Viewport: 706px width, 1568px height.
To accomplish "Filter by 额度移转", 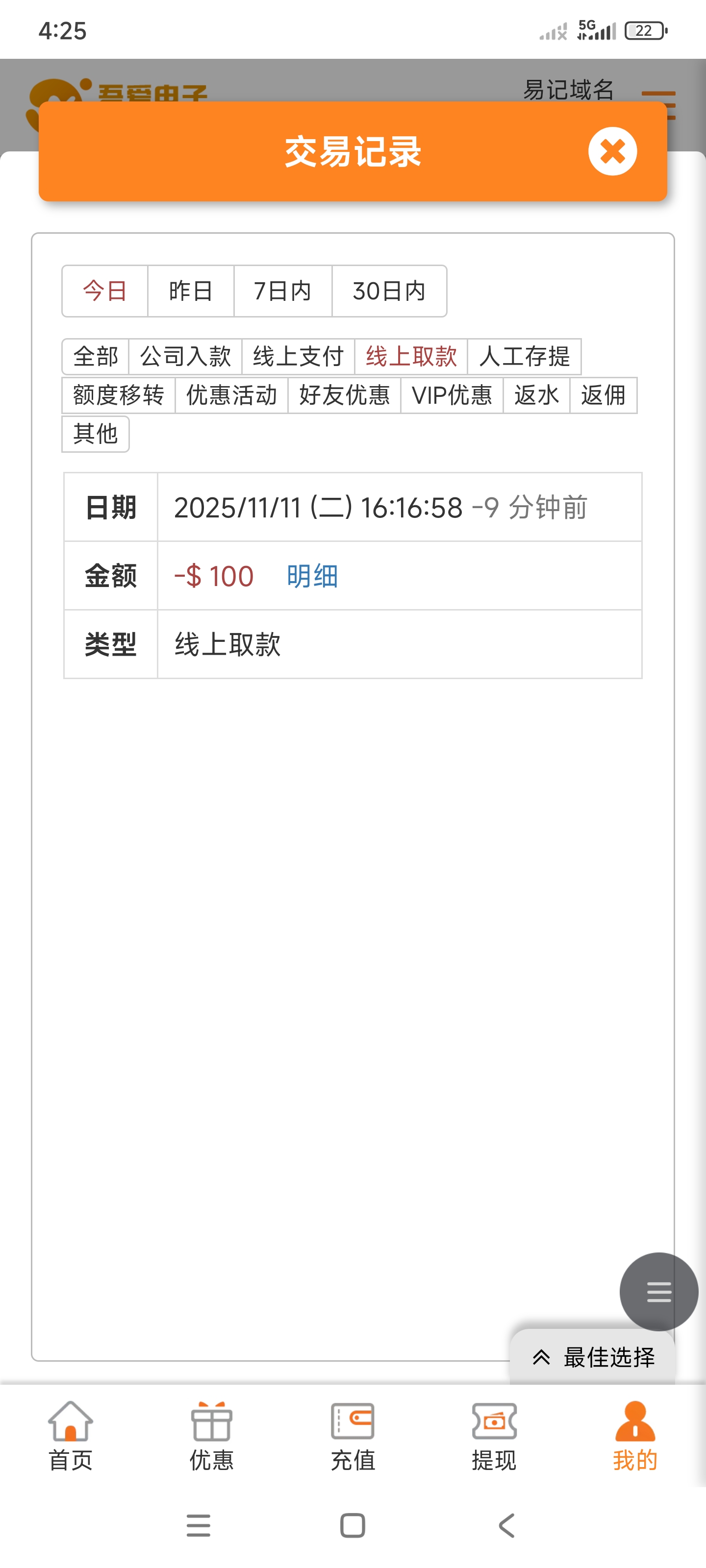I will click(x=118, y=395).
